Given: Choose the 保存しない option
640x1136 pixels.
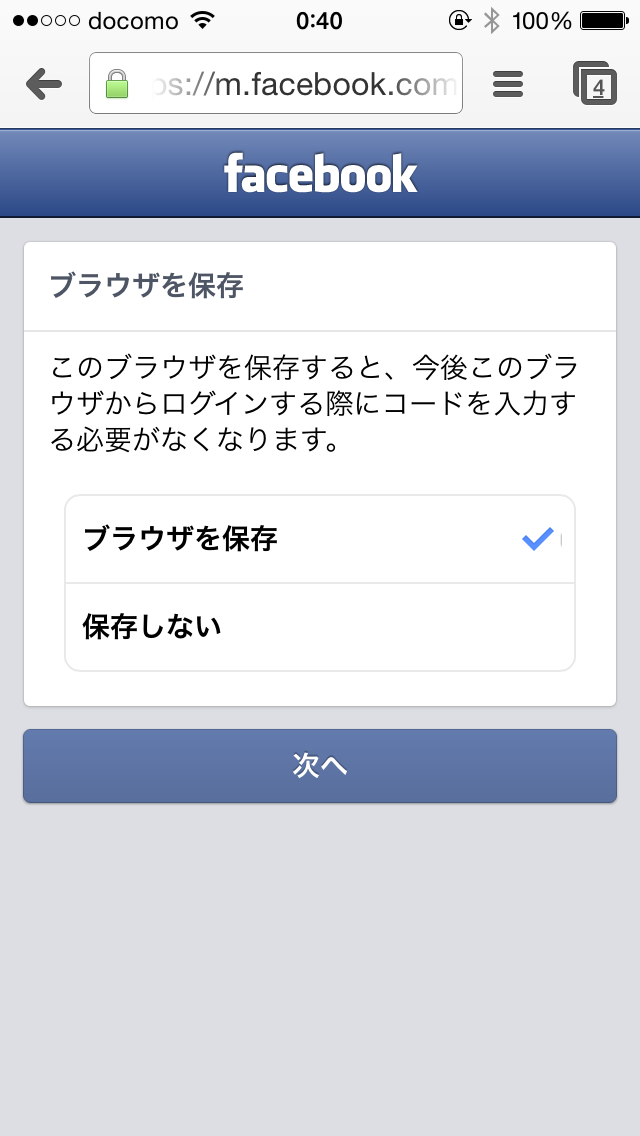Looking at the screenshot, I should point(320,627).
